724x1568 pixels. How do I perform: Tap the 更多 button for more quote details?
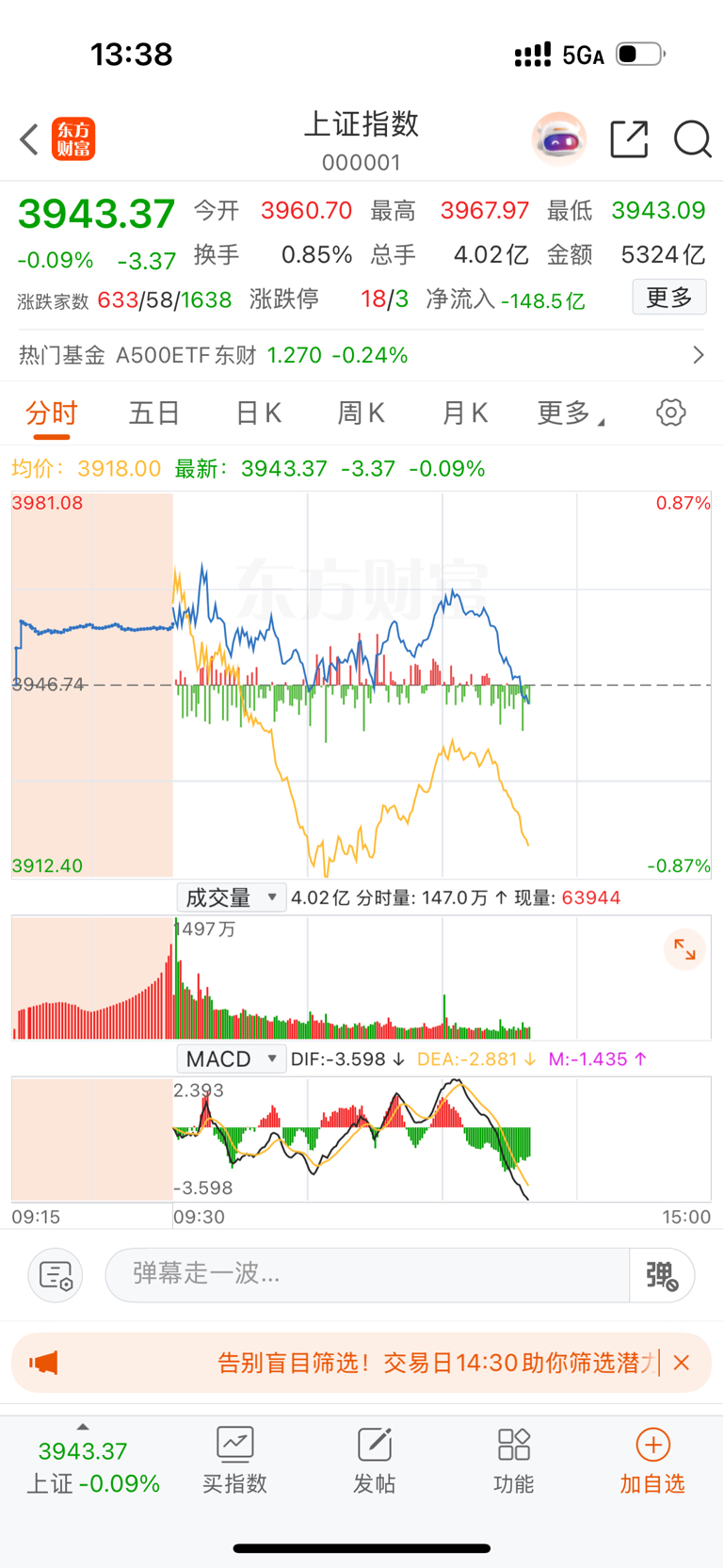[669, 299]
